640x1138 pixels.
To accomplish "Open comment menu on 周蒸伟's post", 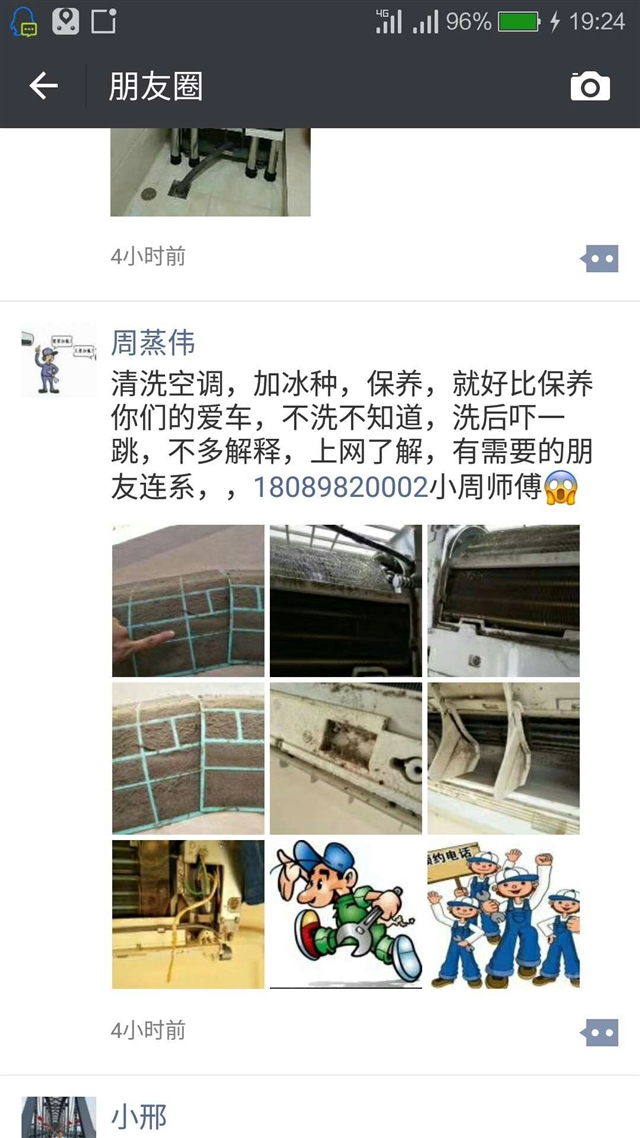I will pyautogui.click(x=600, y=1032).
